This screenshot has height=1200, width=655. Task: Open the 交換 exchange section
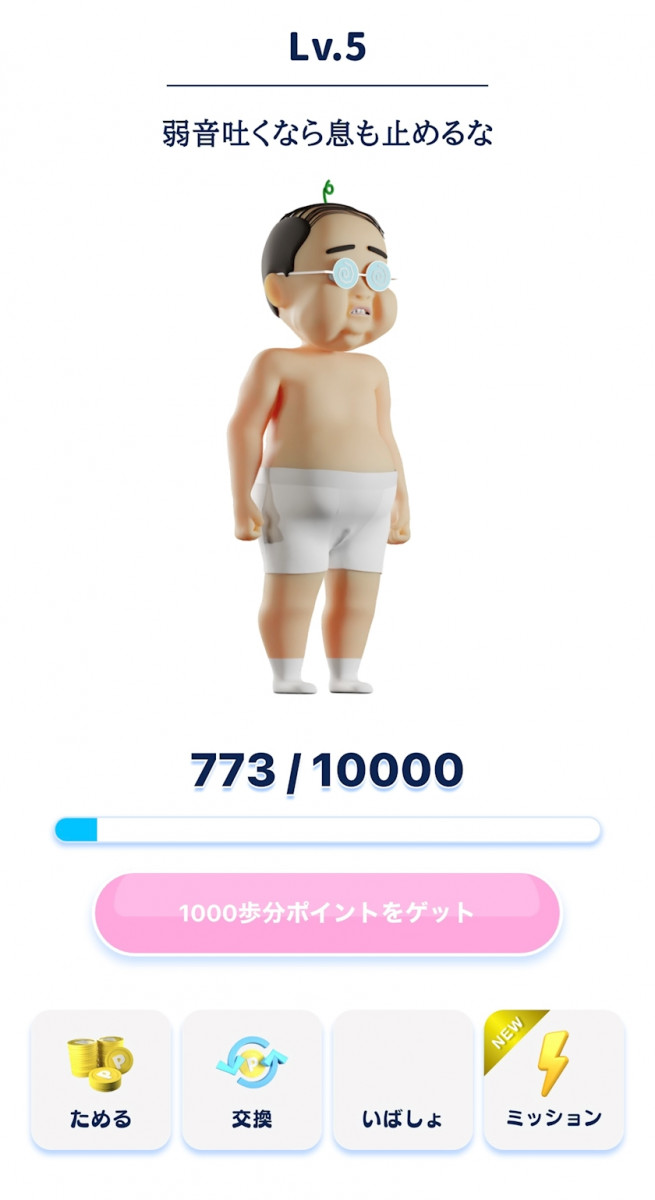[251, 1078]
